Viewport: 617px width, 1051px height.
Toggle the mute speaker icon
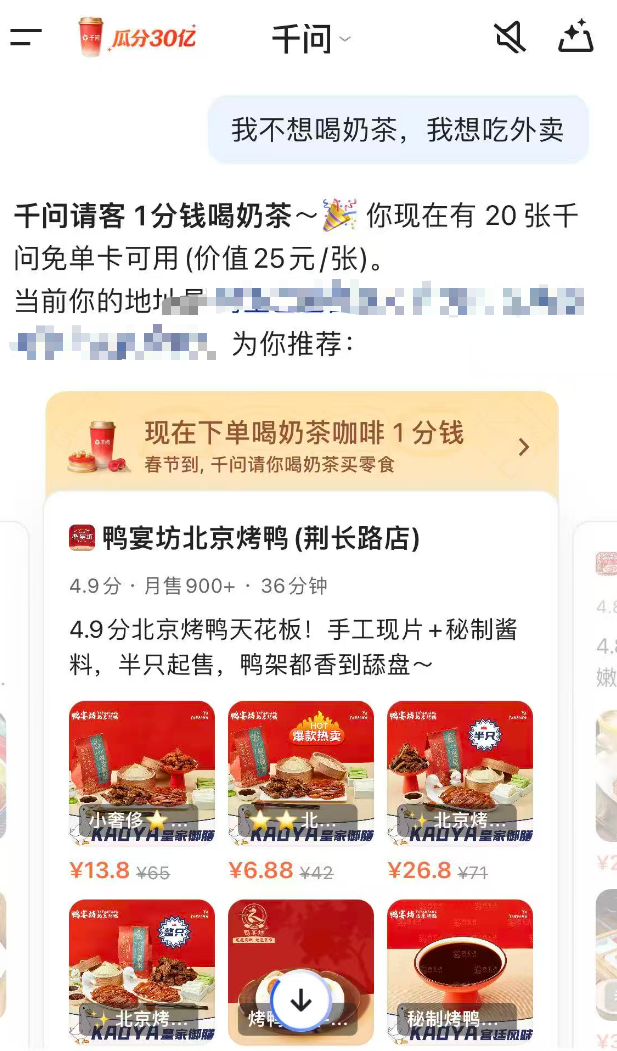click(510, 38)
